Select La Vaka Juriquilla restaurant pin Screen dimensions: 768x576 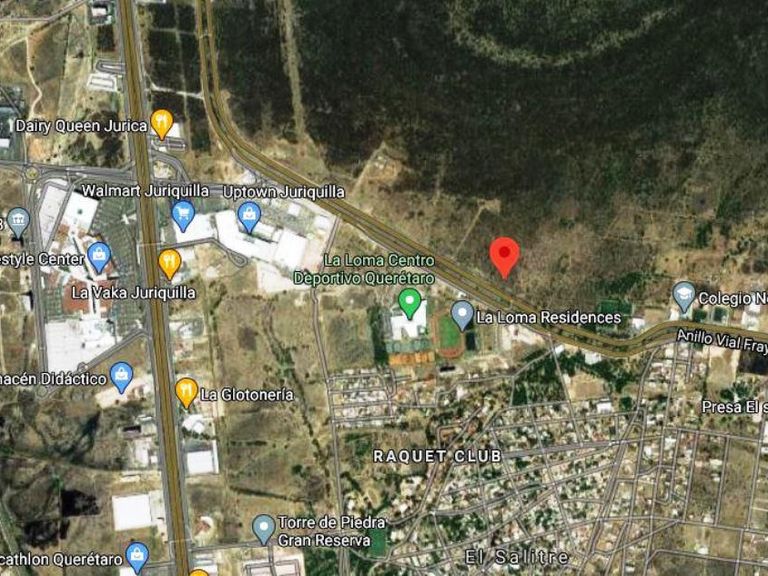point(169,264)
